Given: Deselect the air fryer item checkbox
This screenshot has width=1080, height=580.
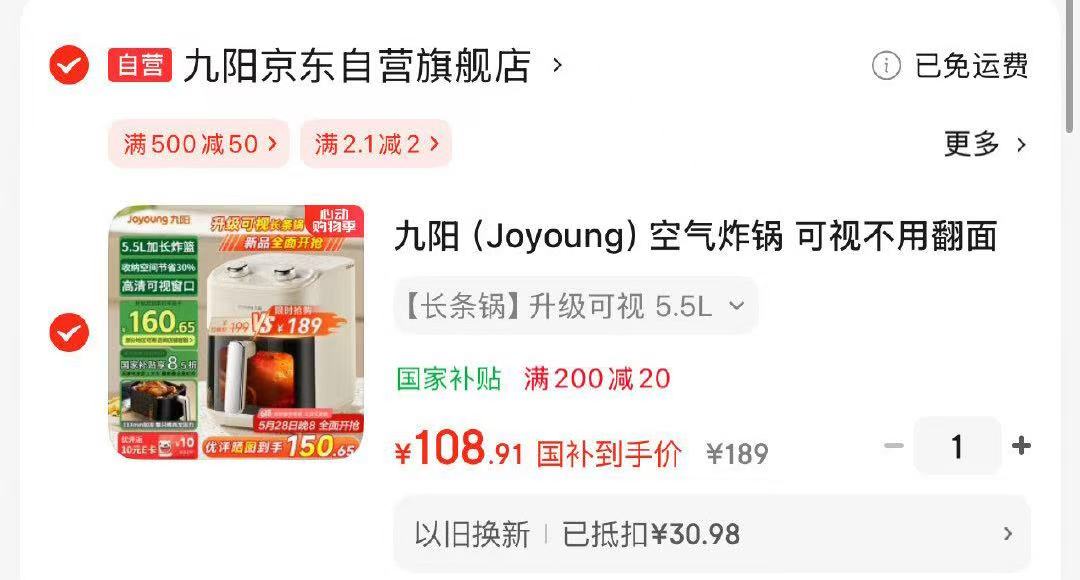Looking at the screenshot, I should point(69,333).
